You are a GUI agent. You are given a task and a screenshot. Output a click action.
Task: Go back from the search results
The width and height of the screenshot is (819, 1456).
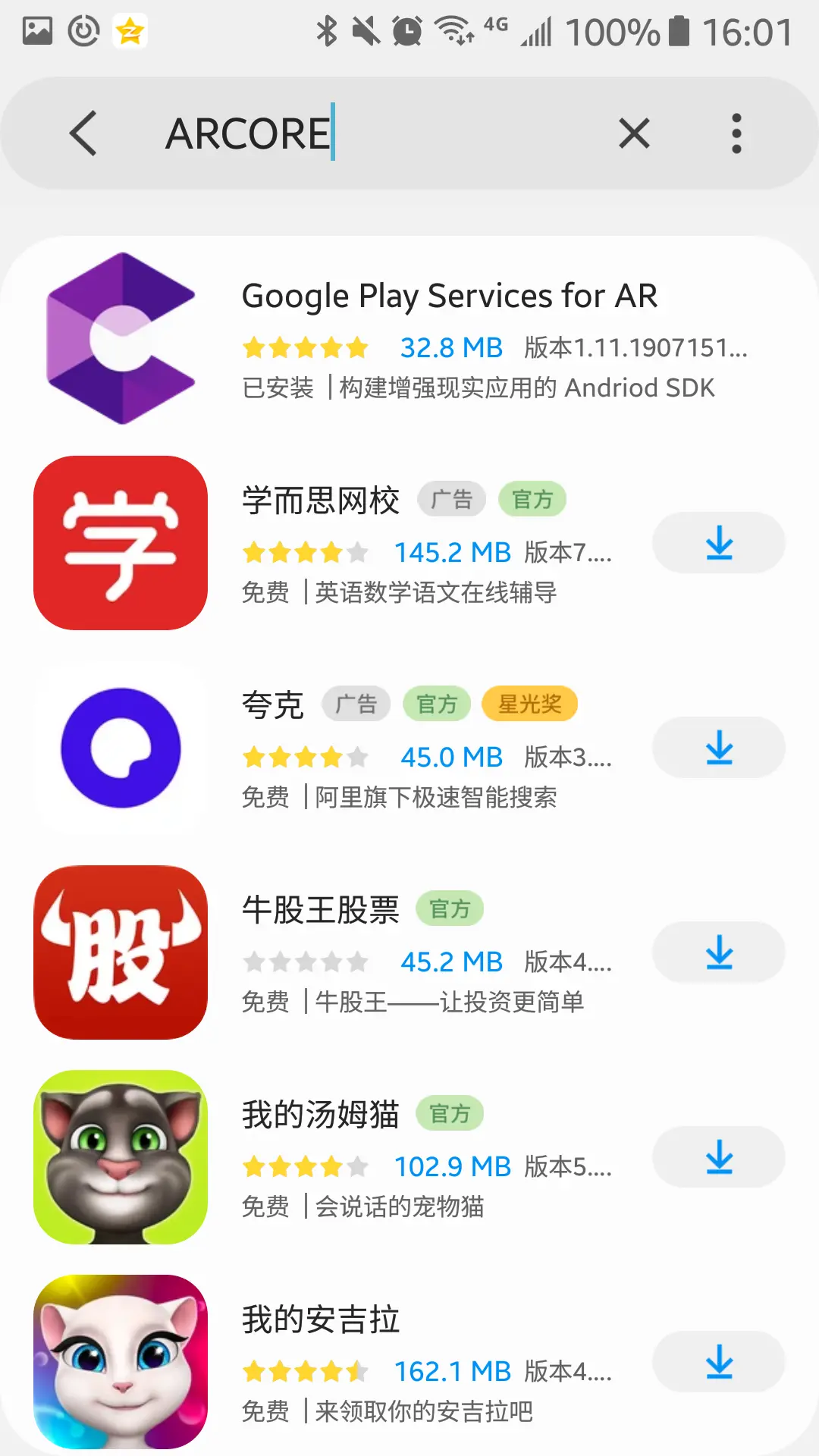(x=83, y=133)
